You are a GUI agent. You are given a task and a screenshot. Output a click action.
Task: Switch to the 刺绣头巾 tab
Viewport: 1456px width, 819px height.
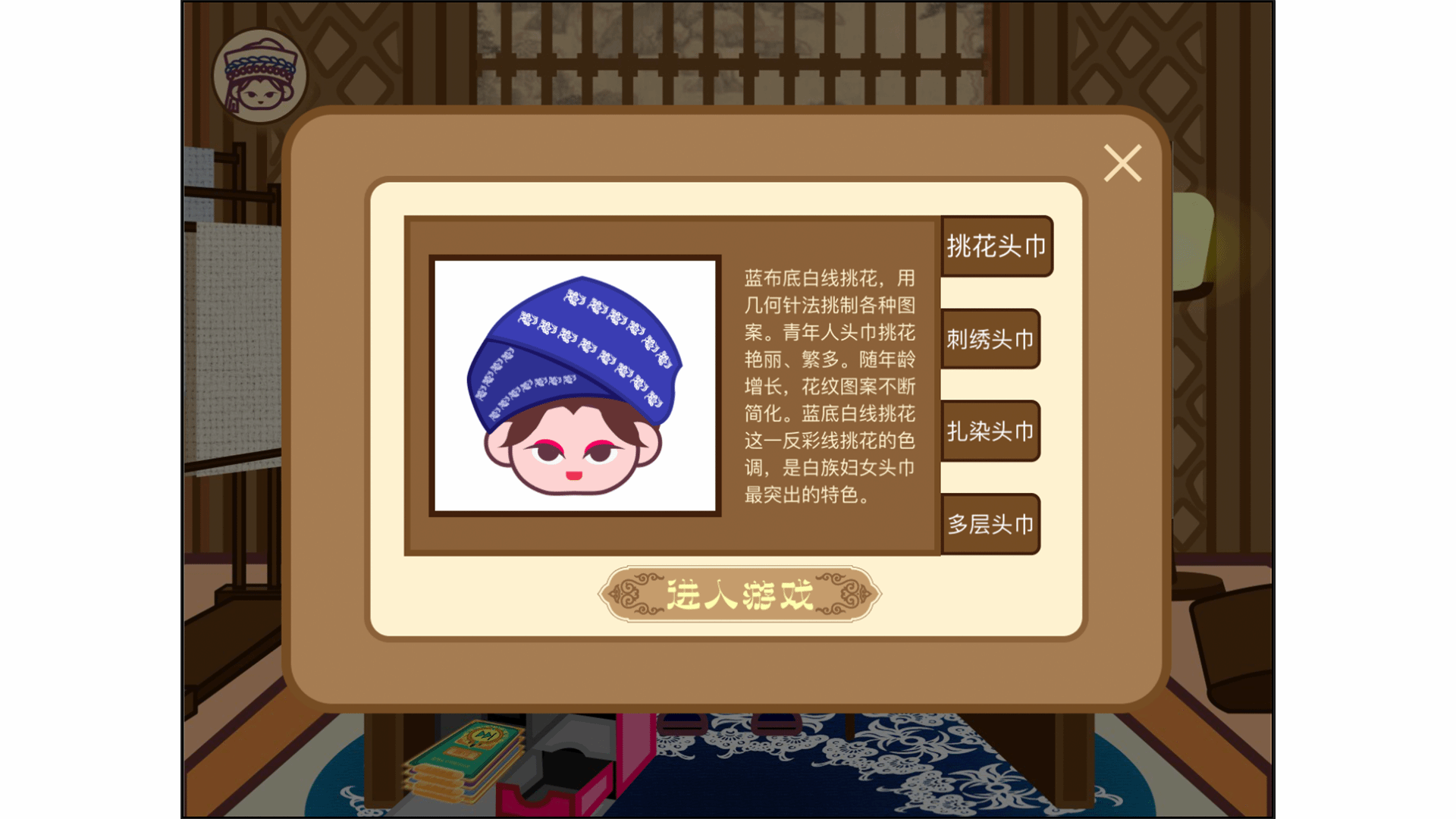[990, 339]
